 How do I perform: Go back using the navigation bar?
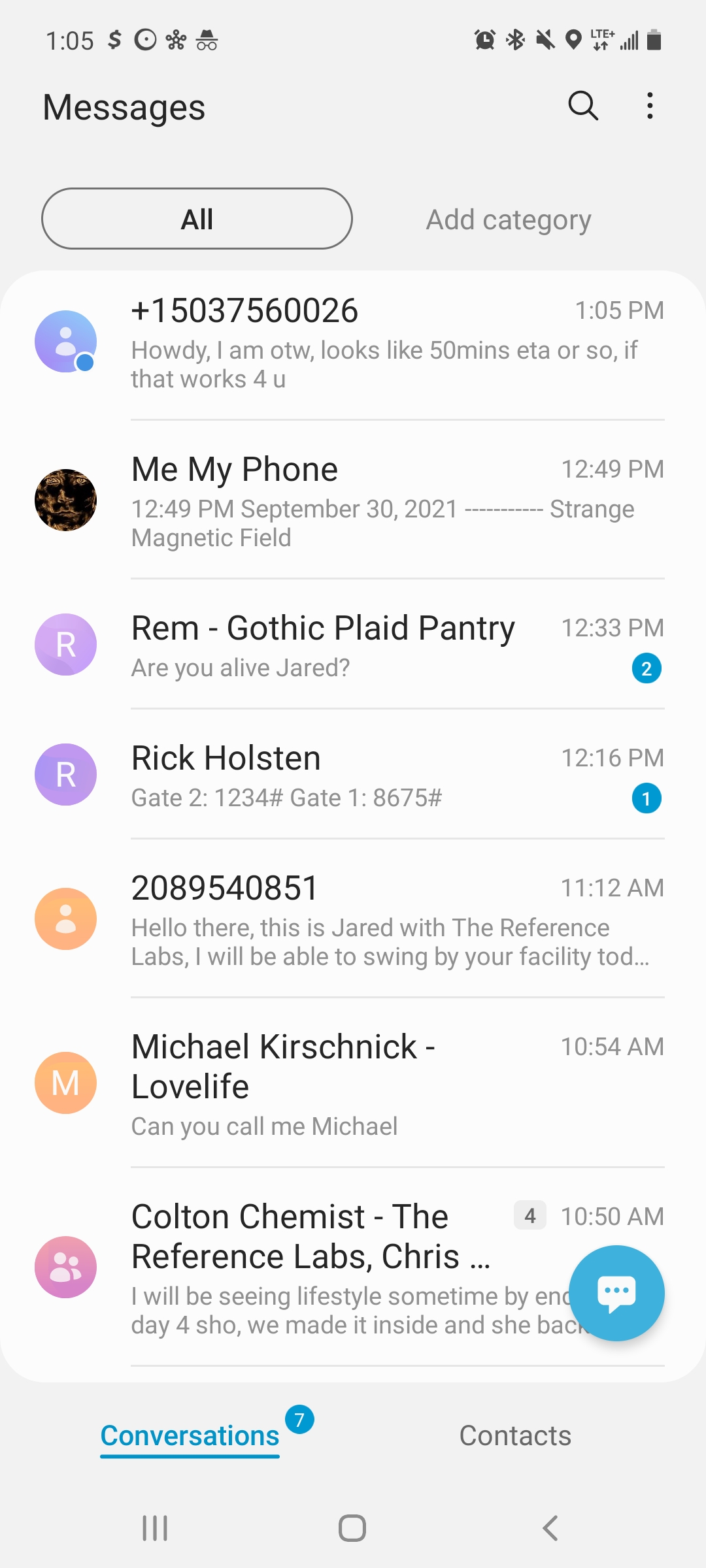[550, 1528]
